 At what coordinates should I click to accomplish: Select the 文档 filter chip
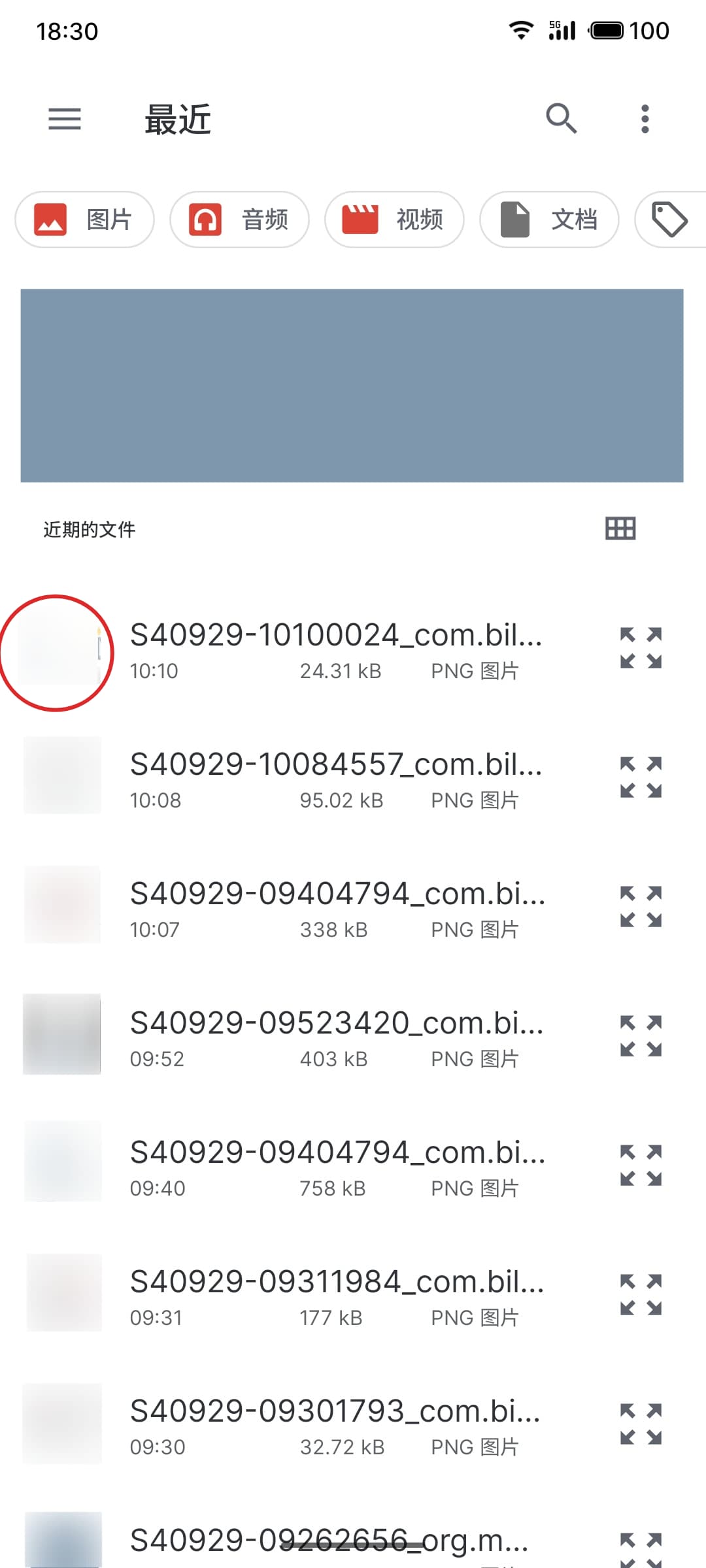pos(549,220)
